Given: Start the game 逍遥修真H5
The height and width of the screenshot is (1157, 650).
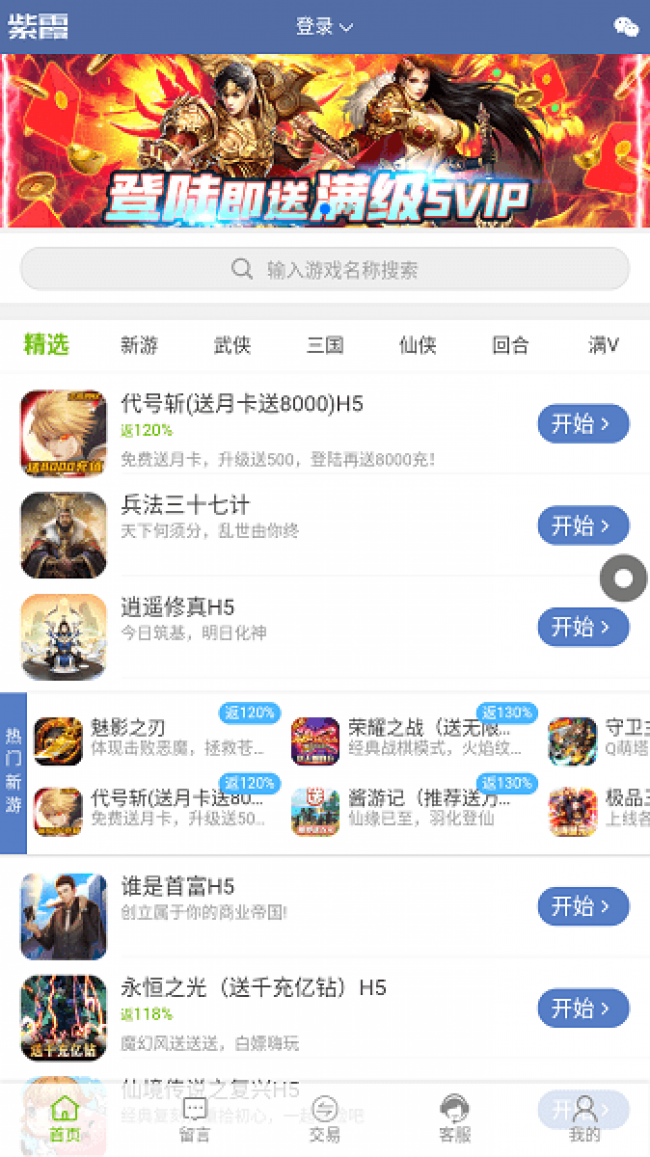Looking at the screenshot, I should (583, 627).
